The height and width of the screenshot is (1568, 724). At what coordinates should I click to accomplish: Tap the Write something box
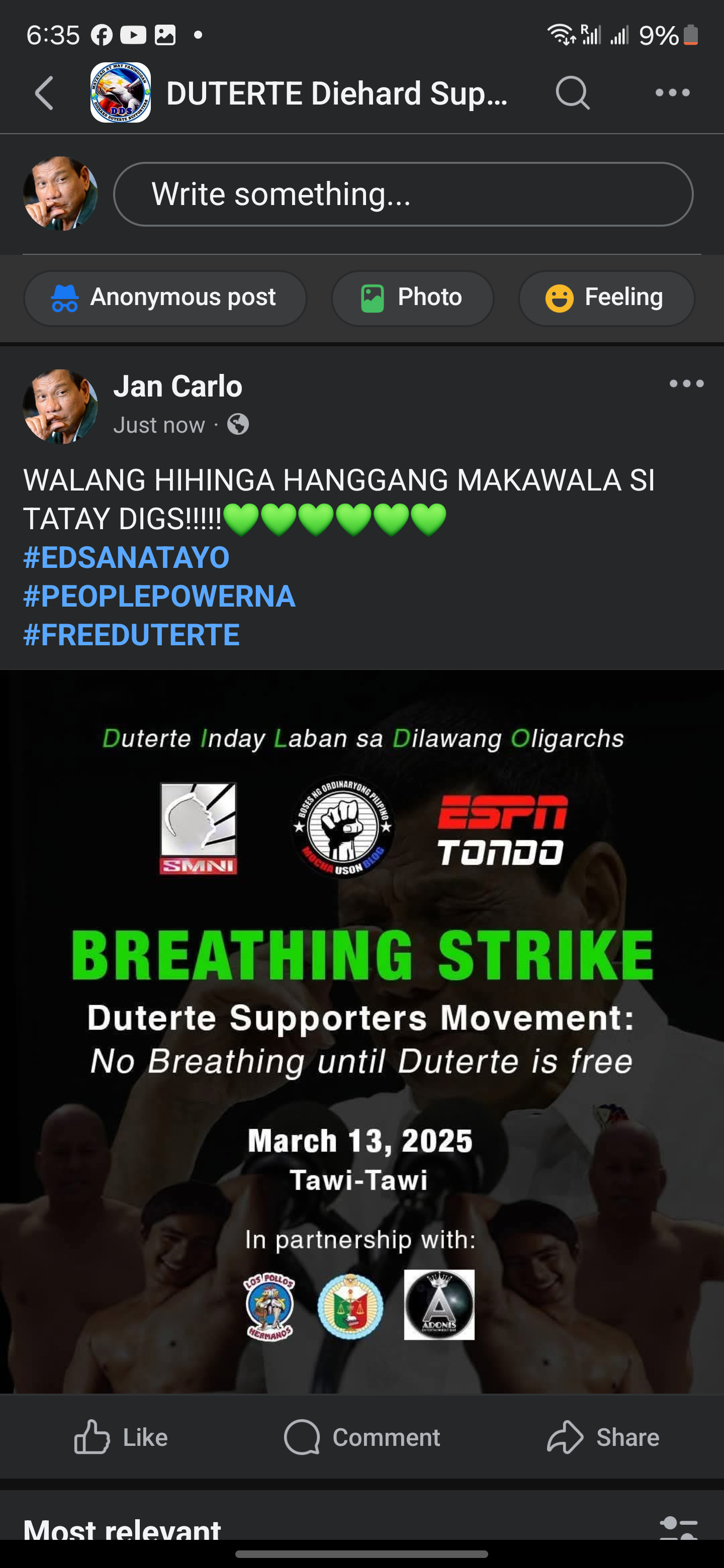[403, 194]
